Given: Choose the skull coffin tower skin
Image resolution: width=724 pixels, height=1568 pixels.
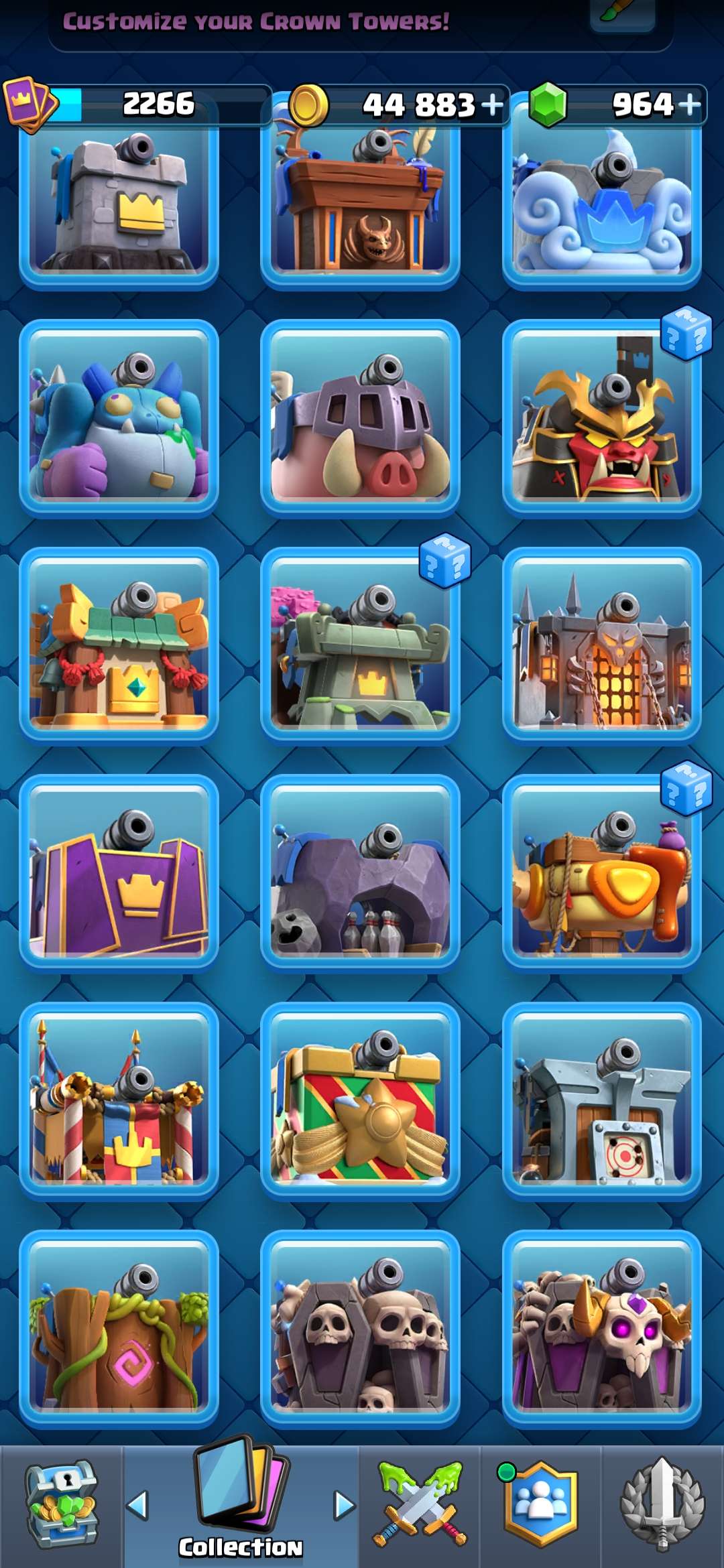Looking at the screenshot, I should click(x=360, y=1328).
